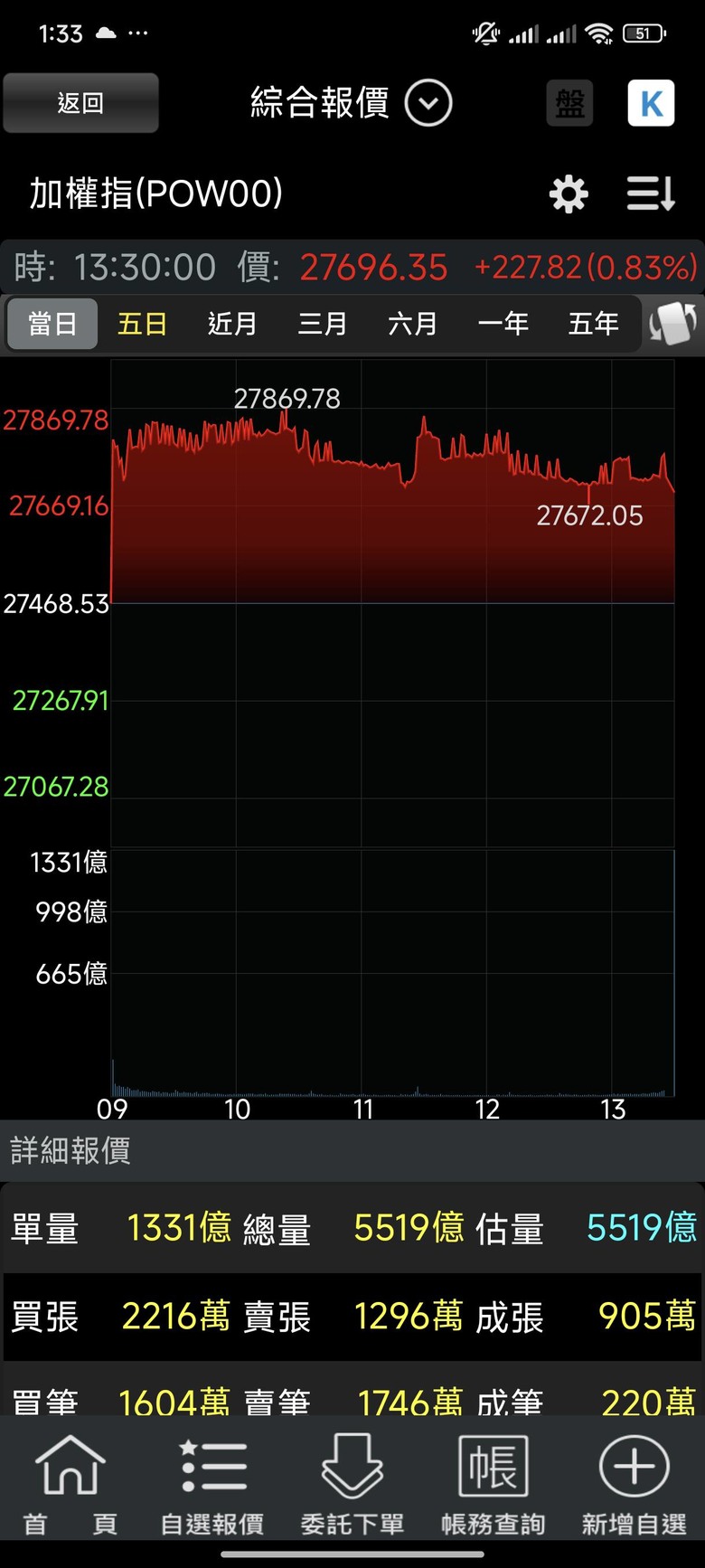This screenshot has width=705, height=1568.
Task: Select the 當日 chart range
Action: coord(52,324)
